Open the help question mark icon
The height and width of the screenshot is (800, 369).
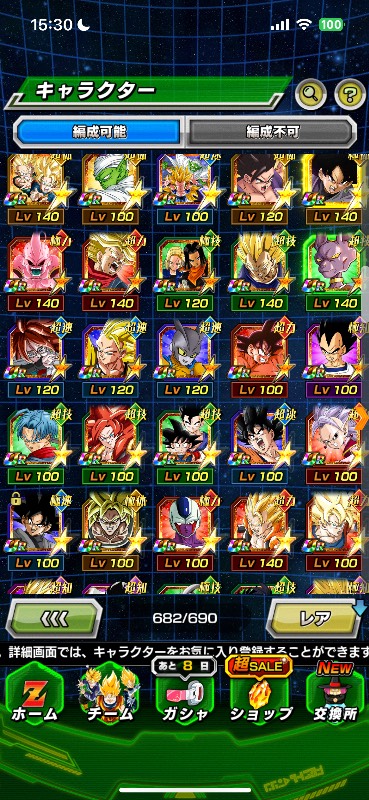(350, 93)
